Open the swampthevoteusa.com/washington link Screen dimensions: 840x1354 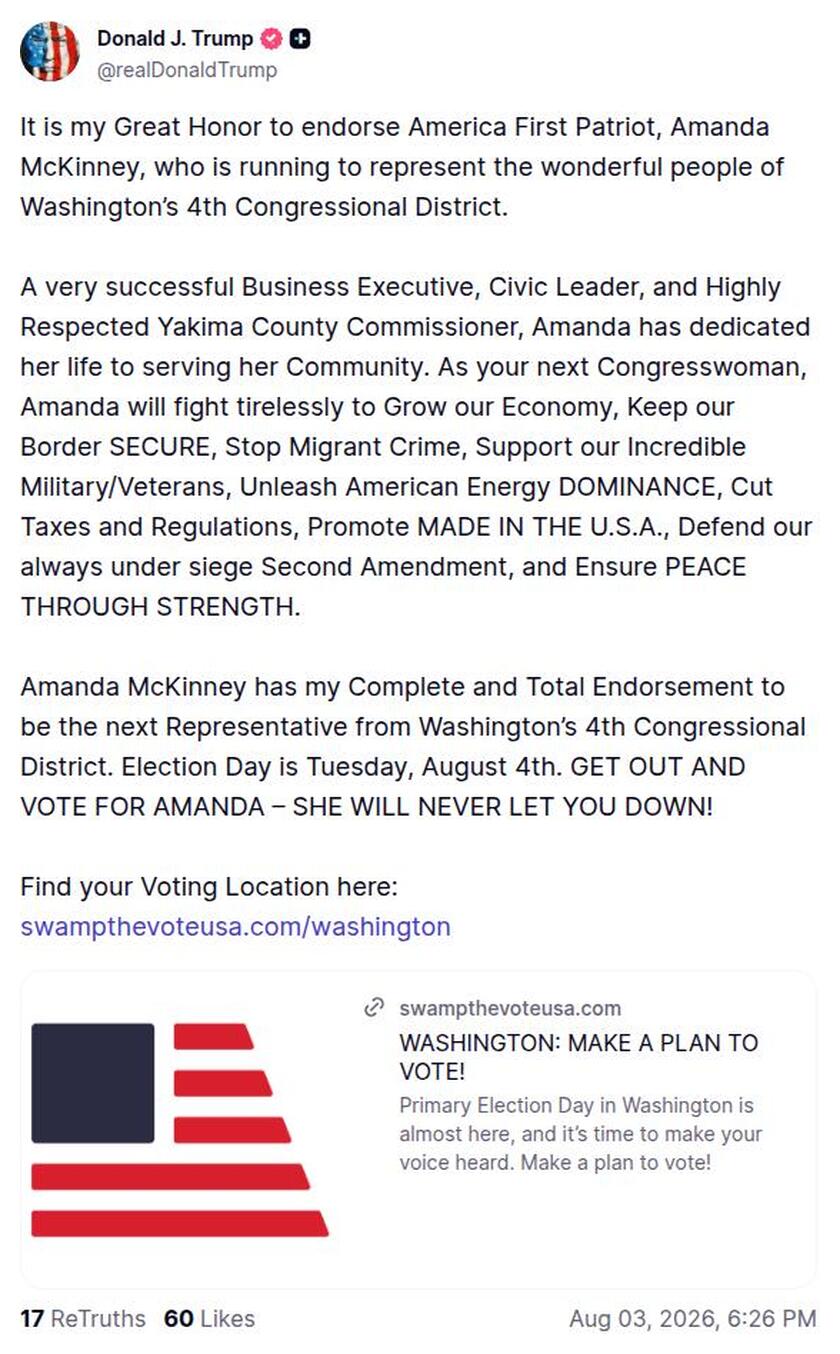pos(235,926)
